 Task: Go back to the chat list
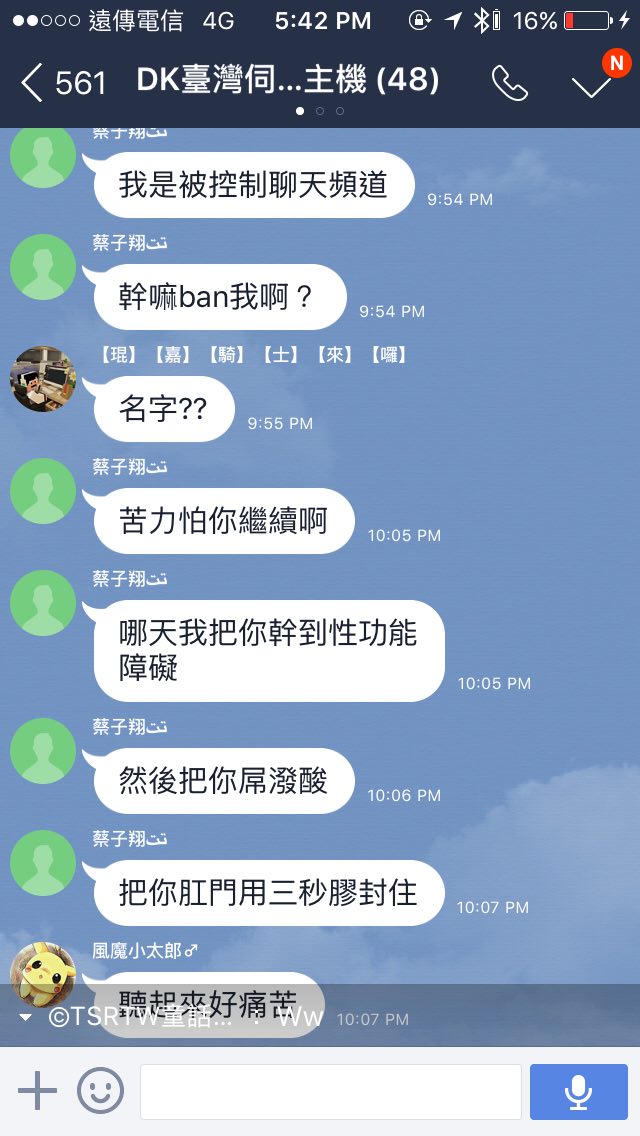pyautogui.click(x=34, y=82)
